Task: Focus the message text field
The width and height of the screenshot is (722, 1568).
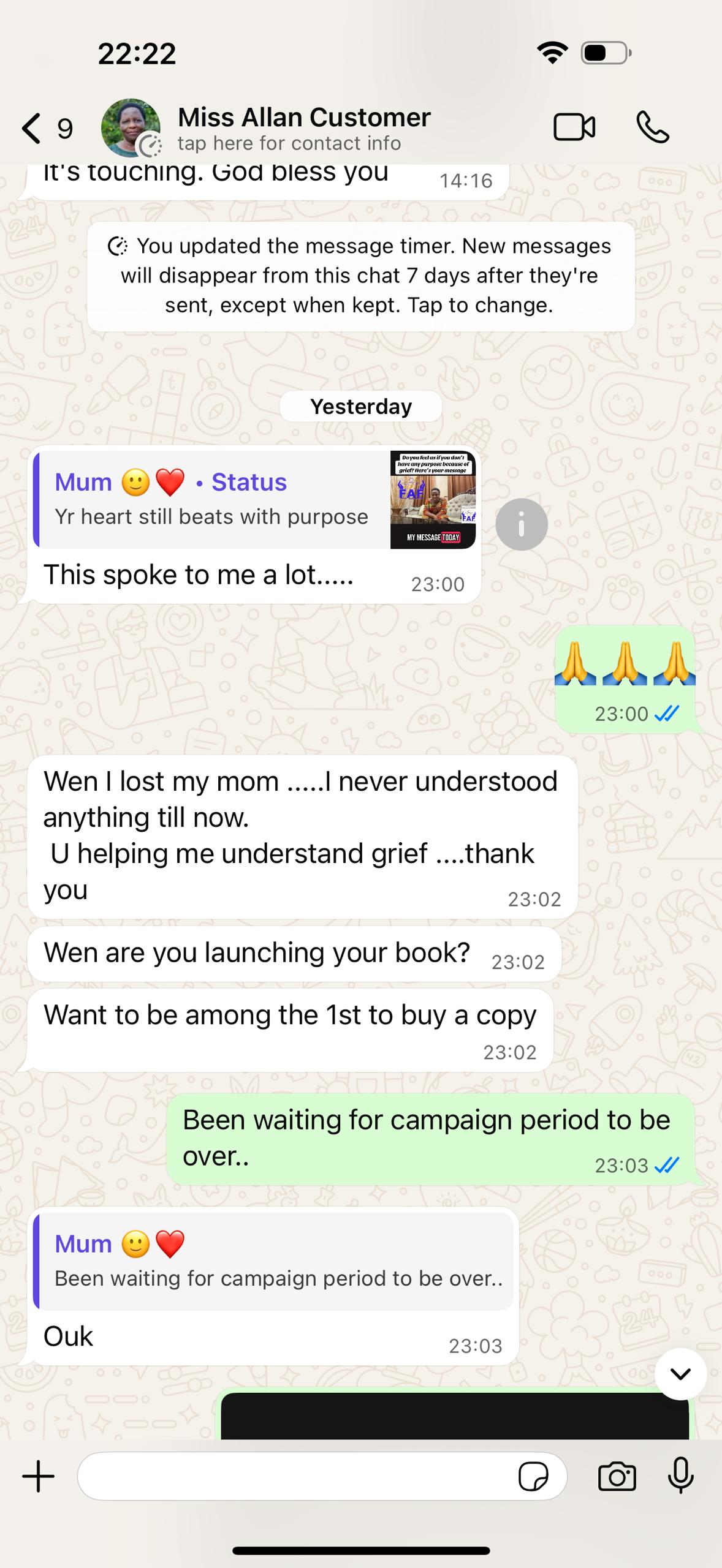Action: pos(294,1476)
